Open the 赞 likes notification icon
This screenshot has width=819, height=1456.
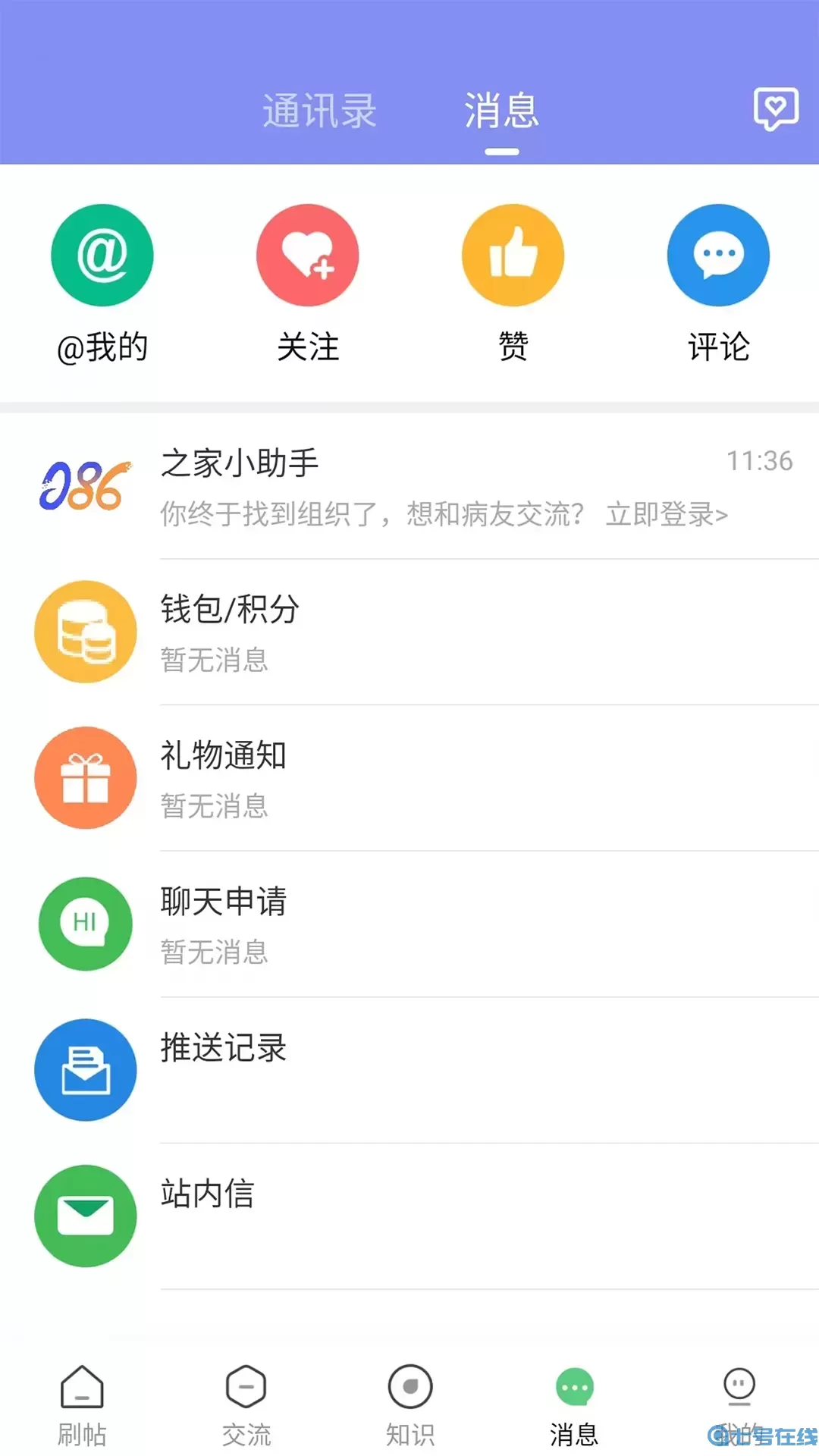513,255
